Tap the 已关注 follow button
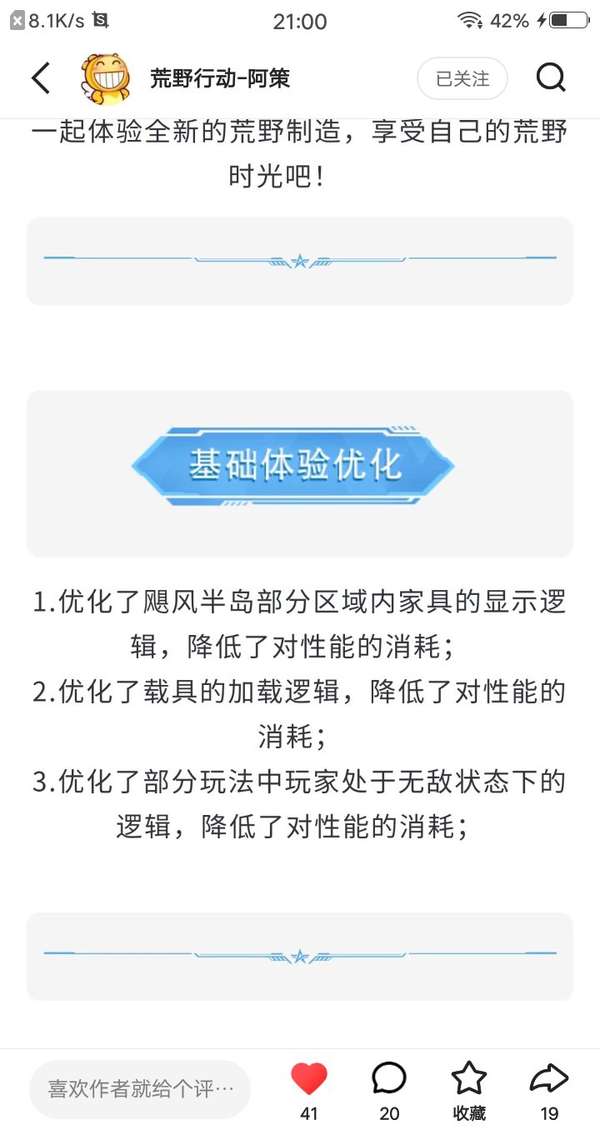Image resolution: width=600 pixels, height=1130 pixels. pos(462,79)
